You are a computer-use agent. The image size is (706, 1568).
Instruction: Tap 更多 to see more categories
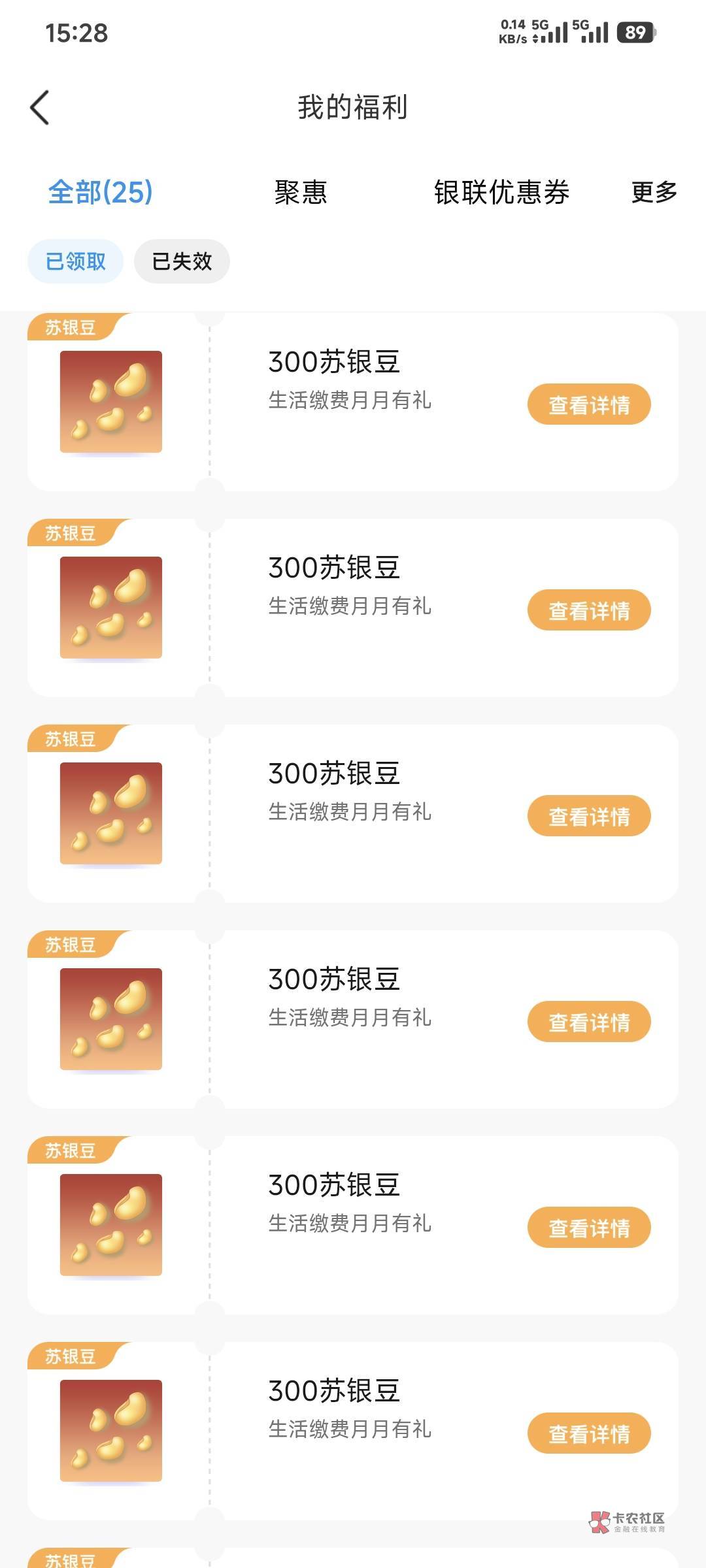pyautogui.click(x=654, y=192)
